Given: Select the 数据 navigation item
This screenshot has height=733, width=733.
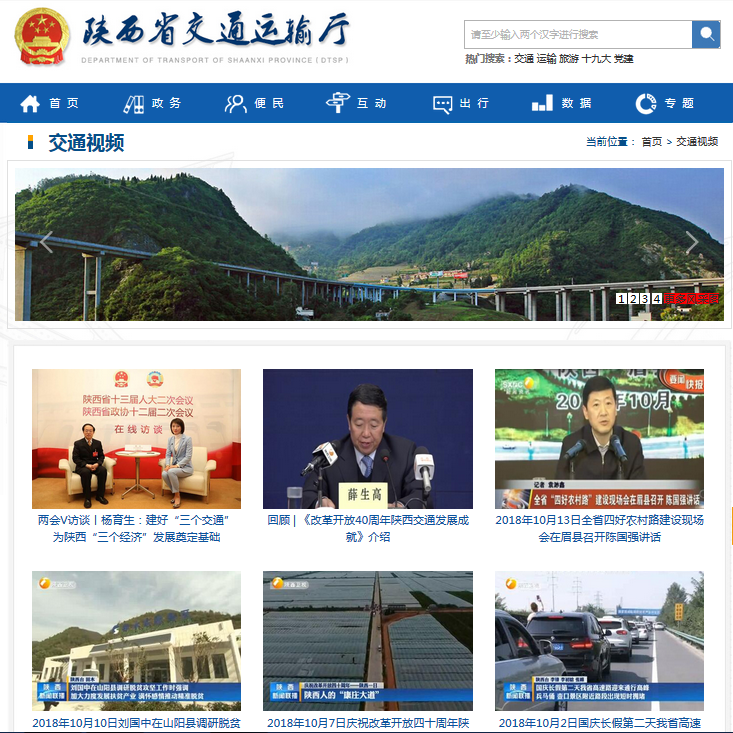Looking at the screenshot, I should (x=562, y=103).
